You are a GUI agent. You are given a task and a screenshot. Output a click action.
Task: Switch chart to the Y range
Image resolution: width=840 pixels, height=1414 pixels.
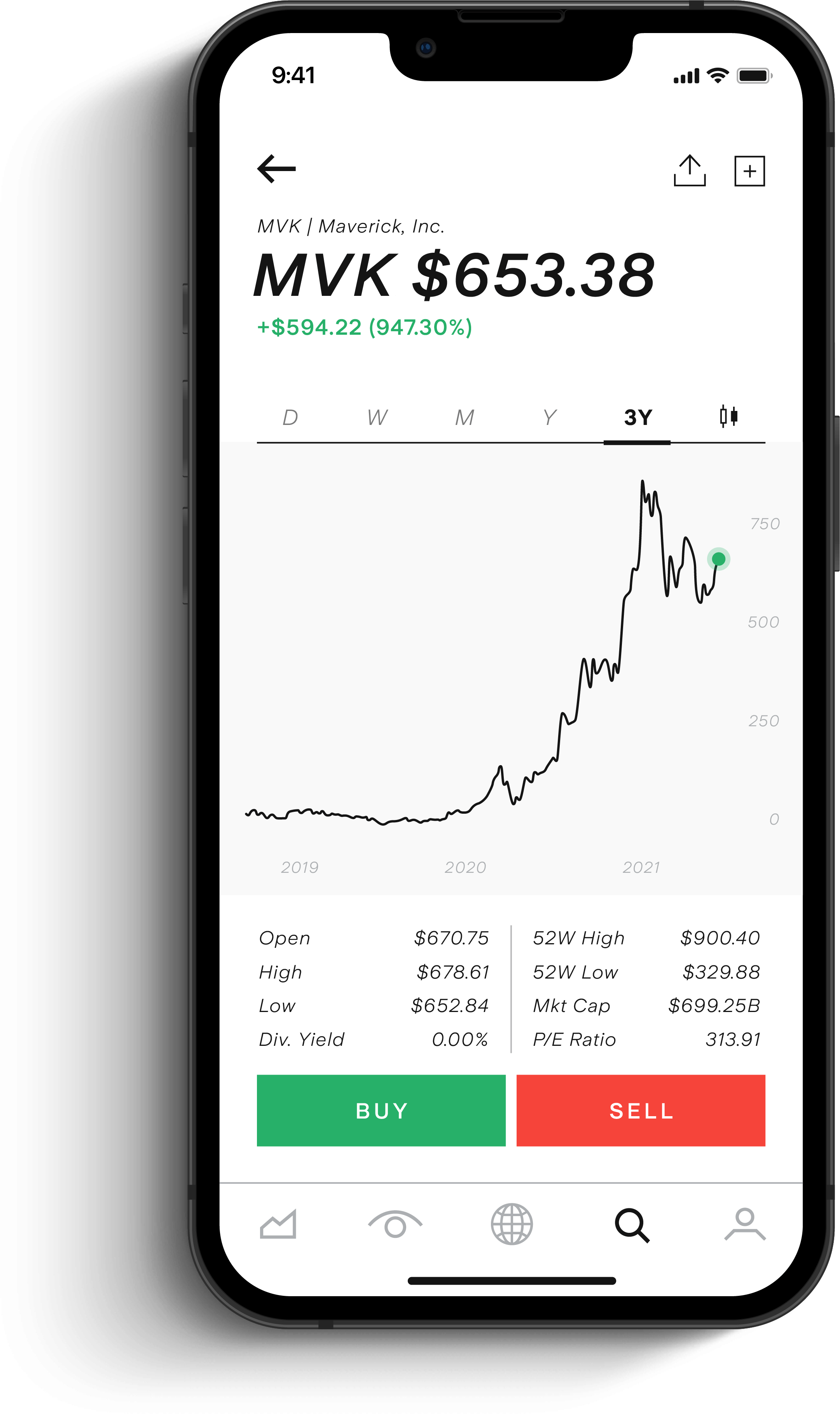(550, 418)
